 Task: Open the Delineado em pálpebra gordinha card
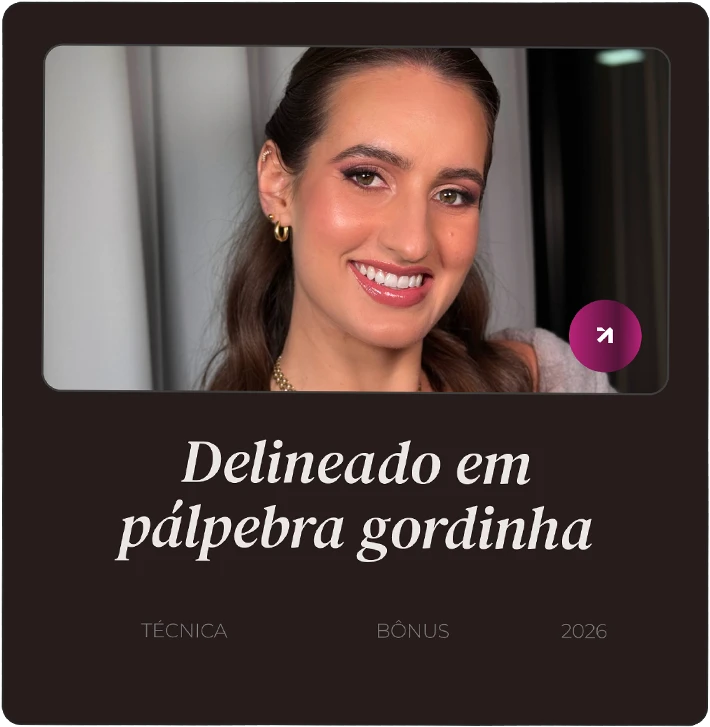(354, 498)
